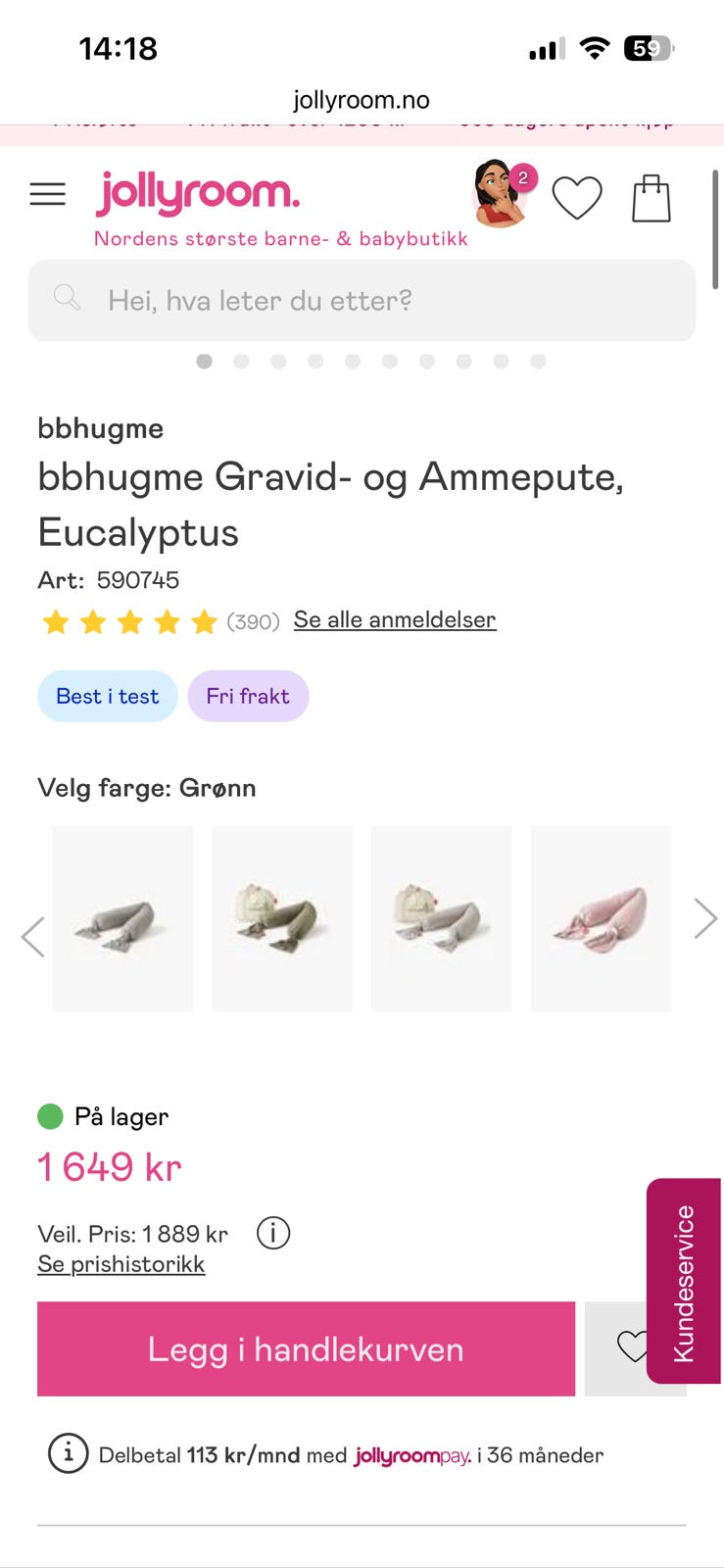Open 'Se alle anmeldelser' link
The height and width of the screenshot is (1568, 724).
pyautogui.click(x=395, y=619)
